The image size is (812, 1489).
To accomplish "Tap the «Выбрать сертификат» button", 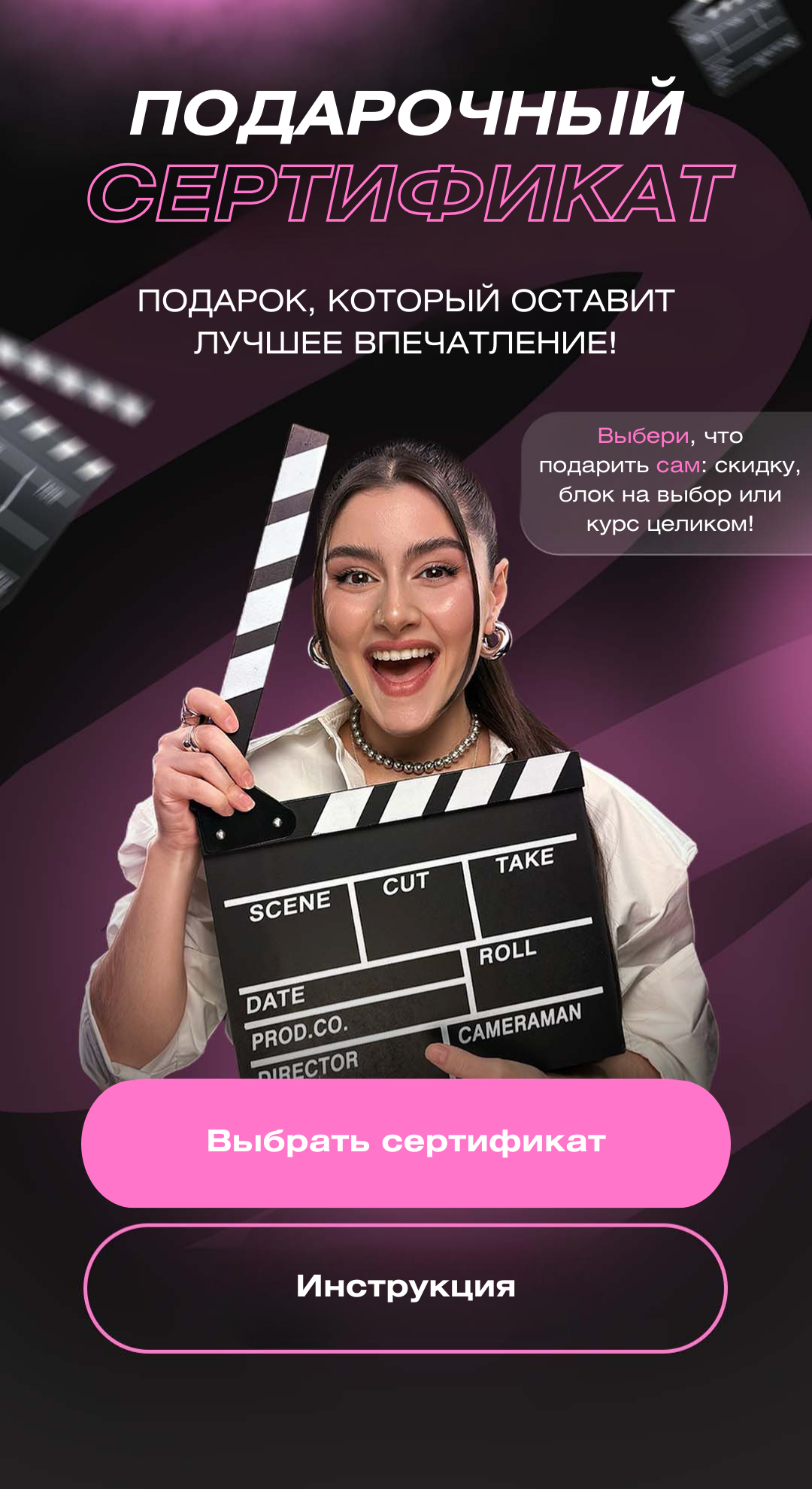I will (x=406, y=1142).
